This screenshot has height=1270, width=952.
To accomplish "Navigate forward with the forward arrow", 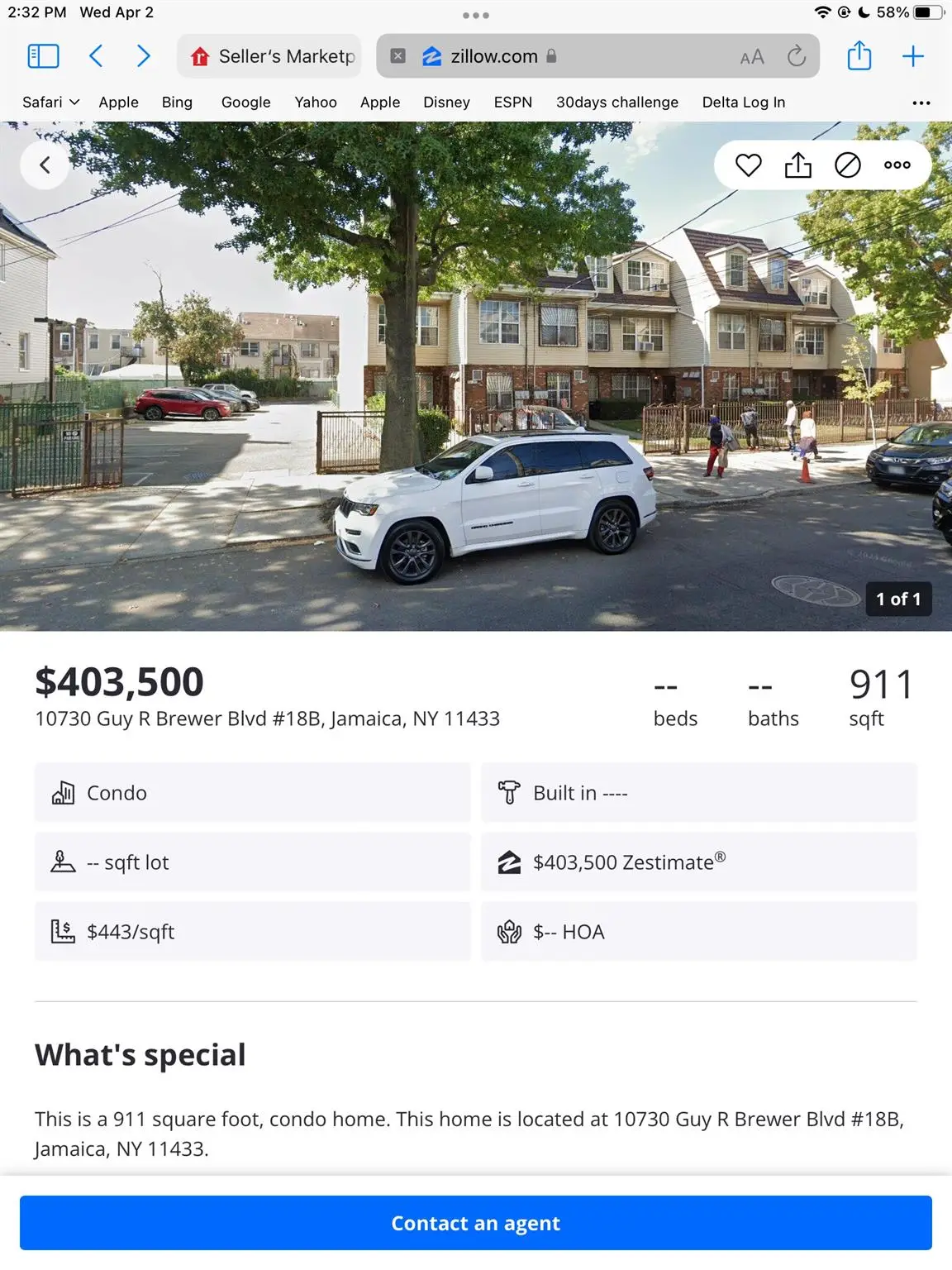I will pyautogui.click(x=144, y=56).
